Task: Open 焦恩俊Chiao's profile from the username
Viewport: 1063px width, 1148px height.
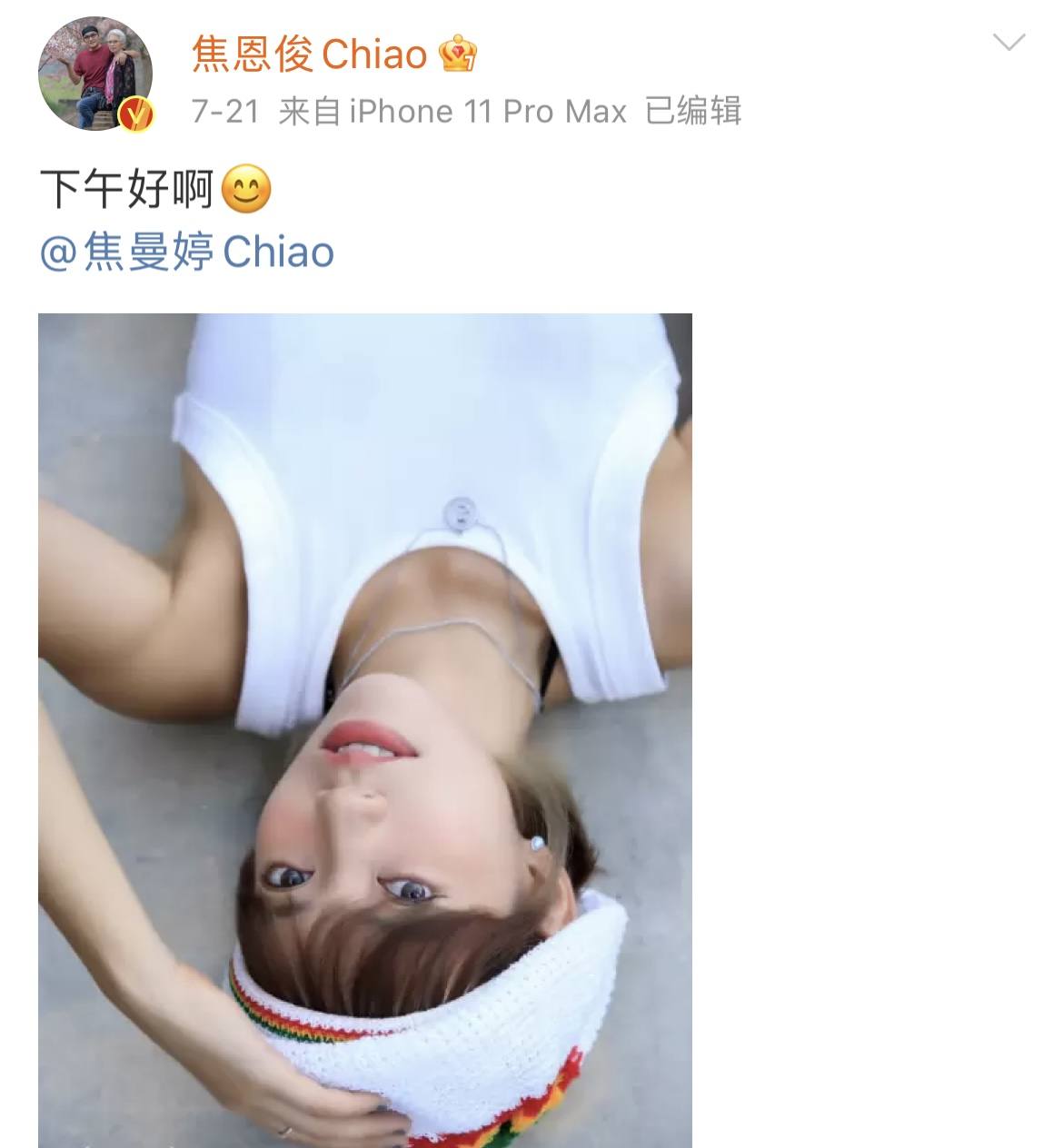Action: click(309, 54)
